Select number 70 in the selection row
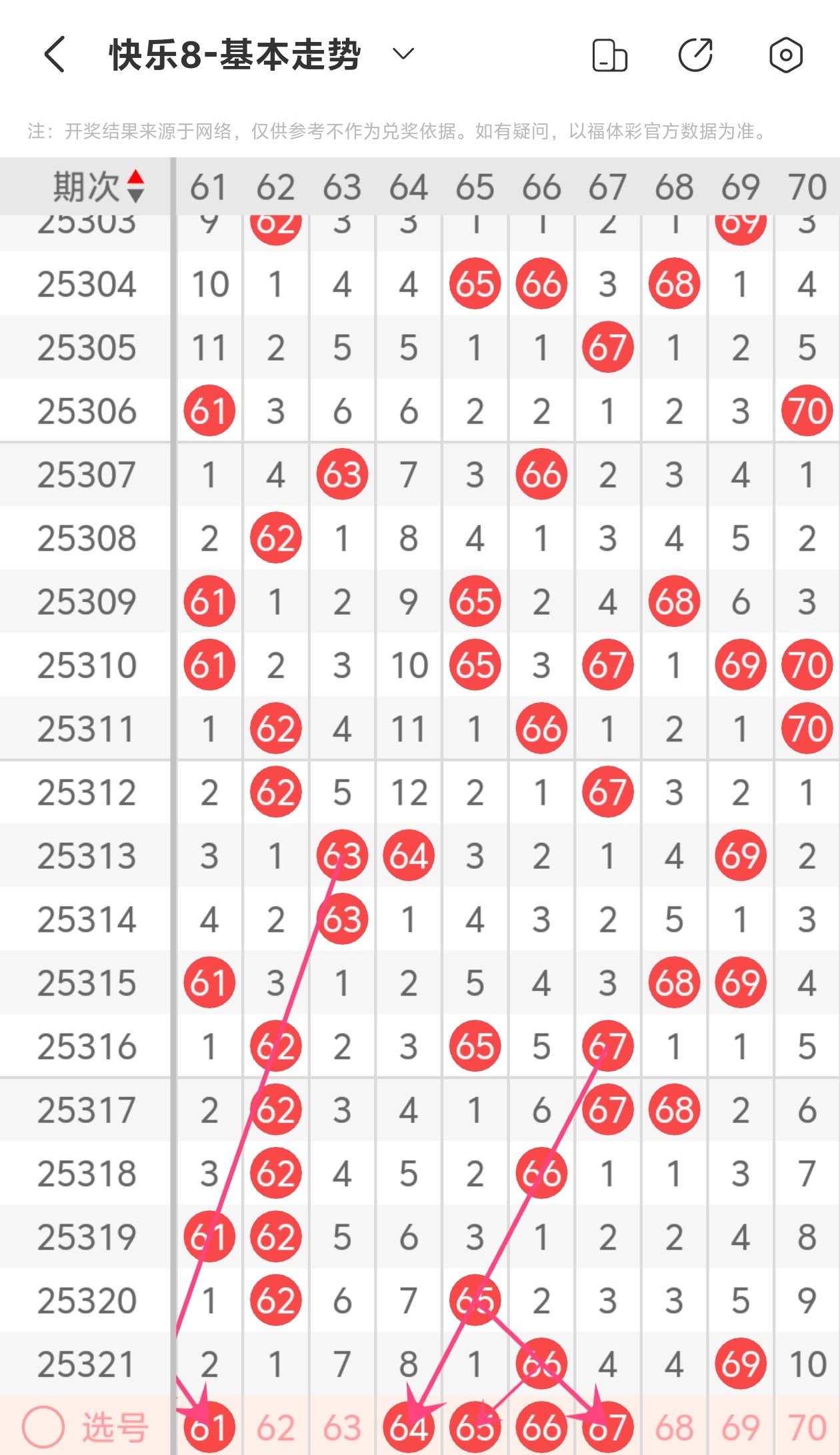This screenshot has height=1455, width=840. point(807,1427)
